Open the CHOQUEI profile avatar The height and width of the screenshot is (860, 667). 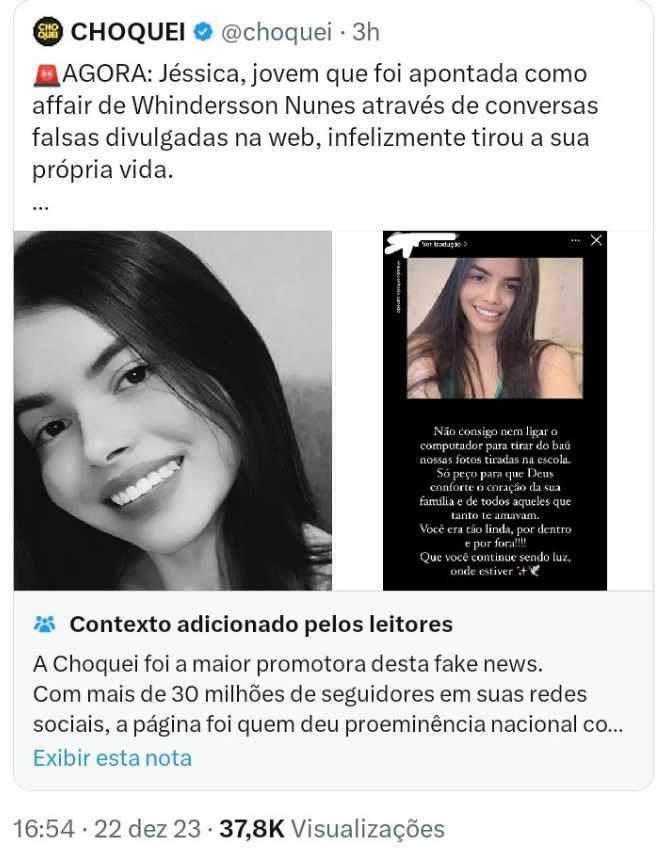tap(46, 33)
